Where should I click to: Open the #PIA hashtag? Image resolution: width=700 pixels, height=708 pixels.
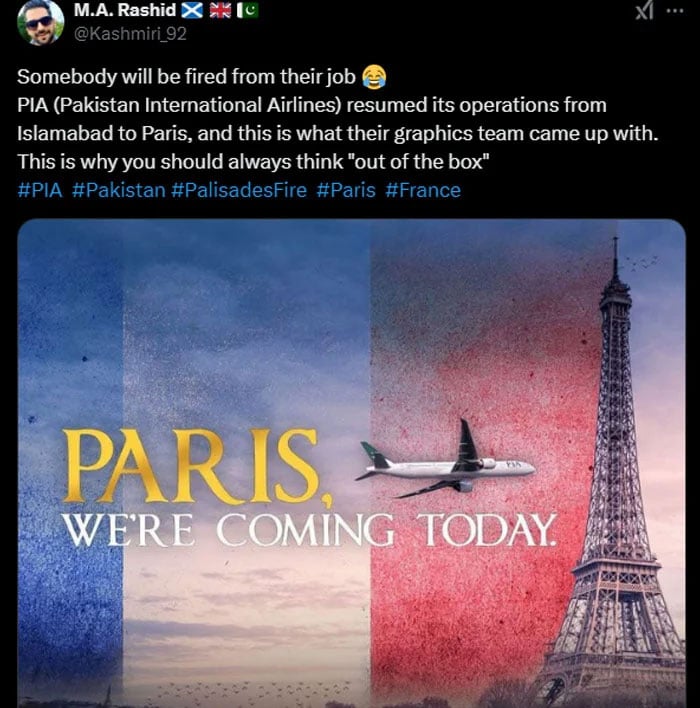click(40, 190)
